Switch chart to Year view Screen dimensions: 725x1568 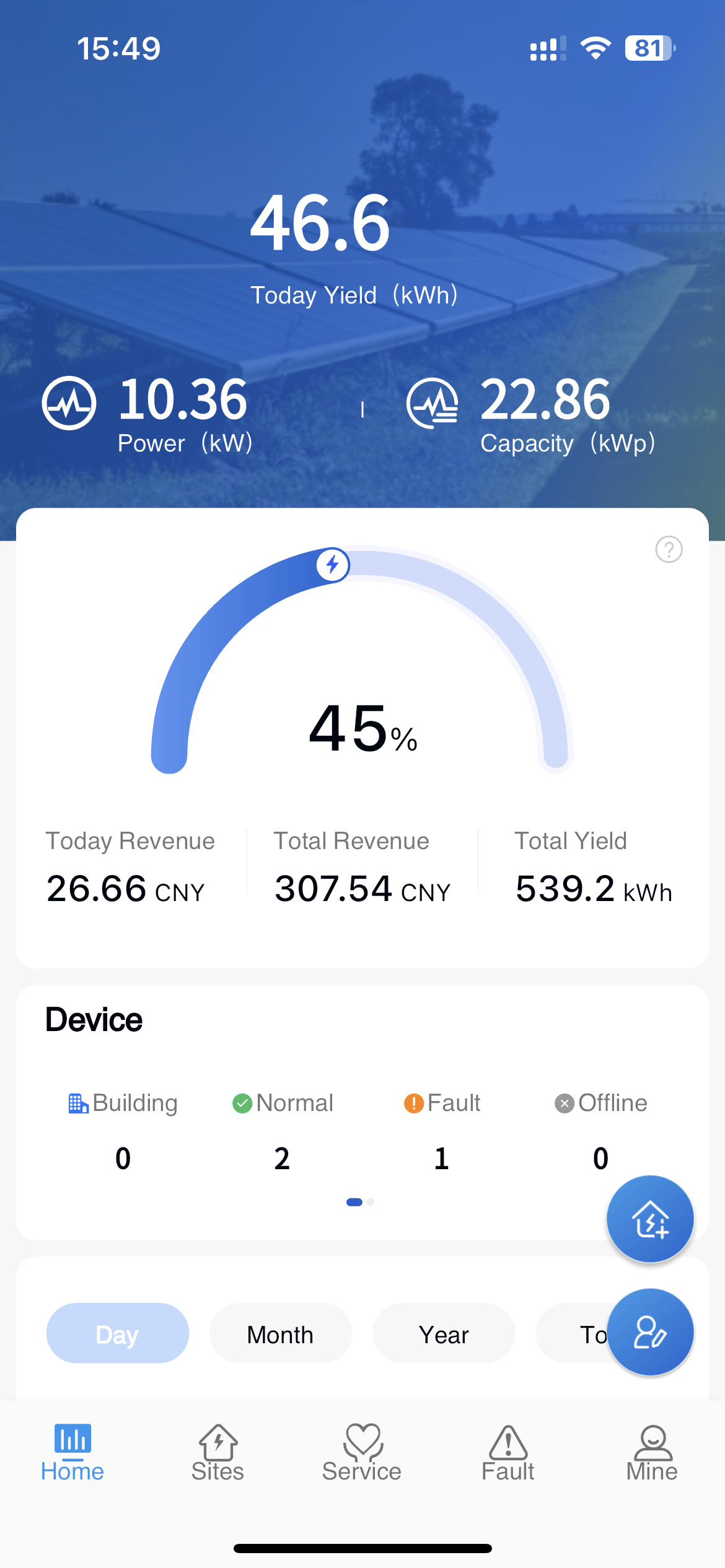[x=444, y=1333]
